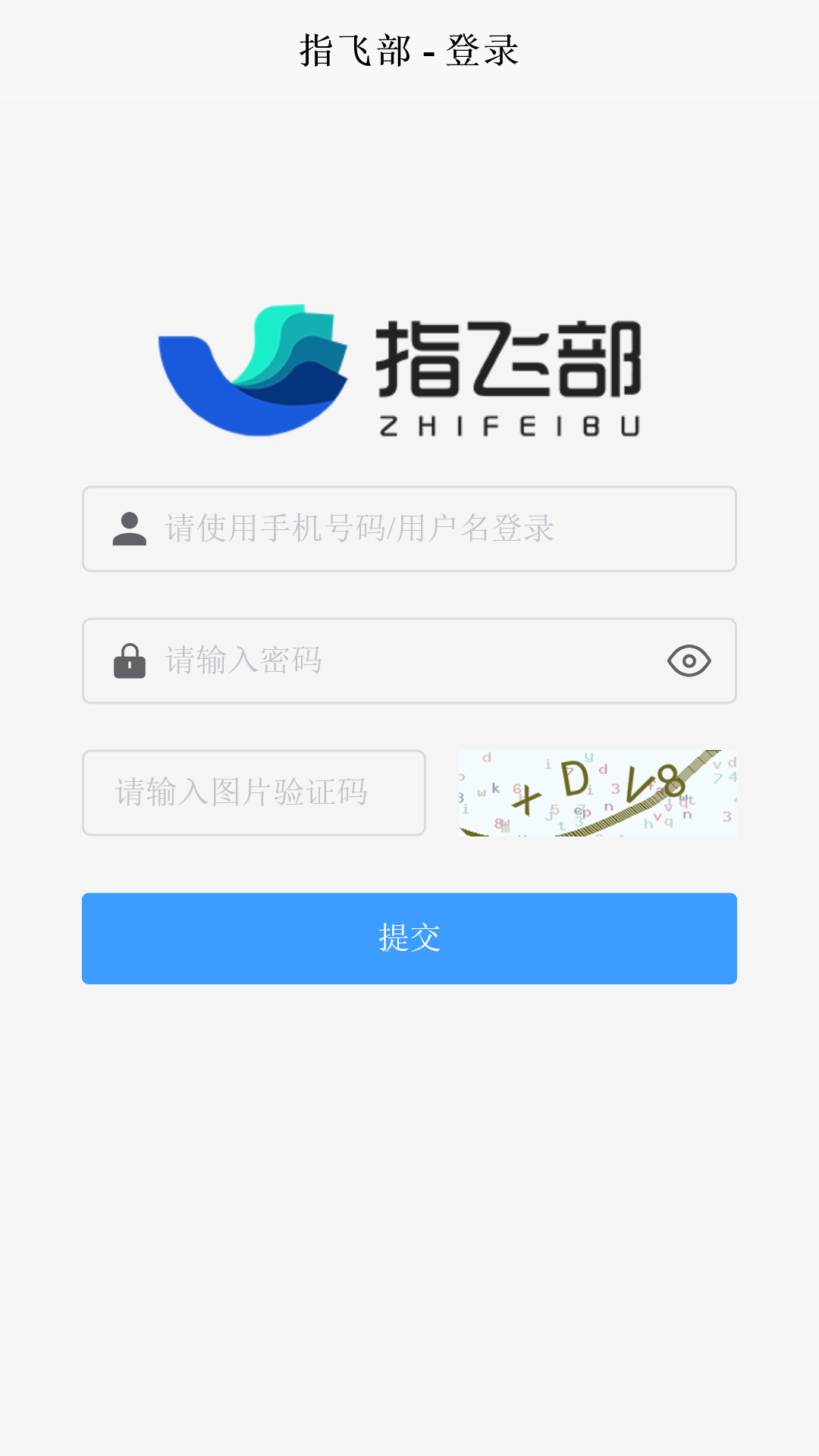Toggle password visibility eye icon
The height and width of the screenshot is (1456, 819).
pos(689,661)
